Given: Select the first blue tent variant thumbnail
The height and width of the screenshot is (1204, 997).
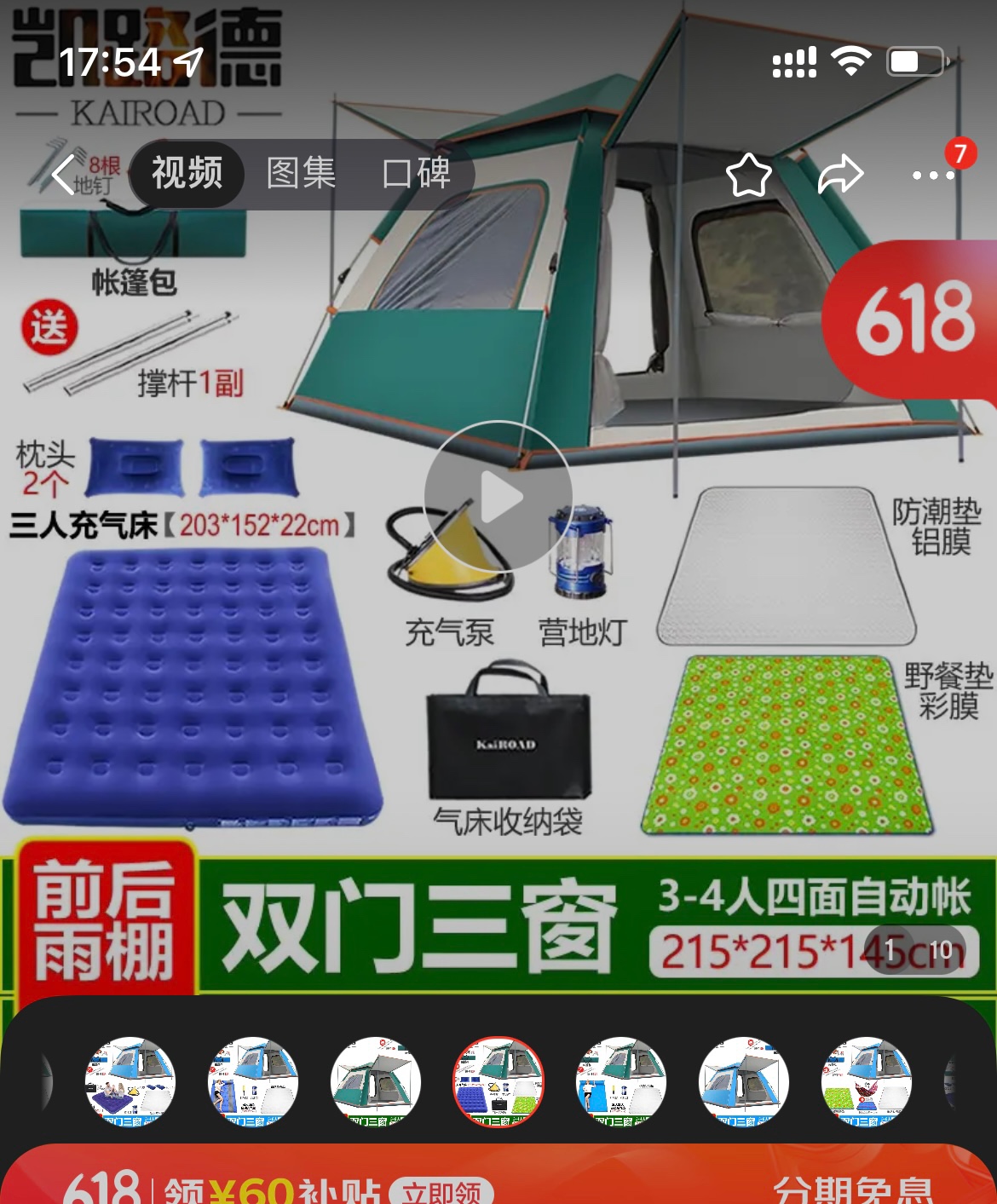Looking at the screenshot, I should coord(130,1082).
